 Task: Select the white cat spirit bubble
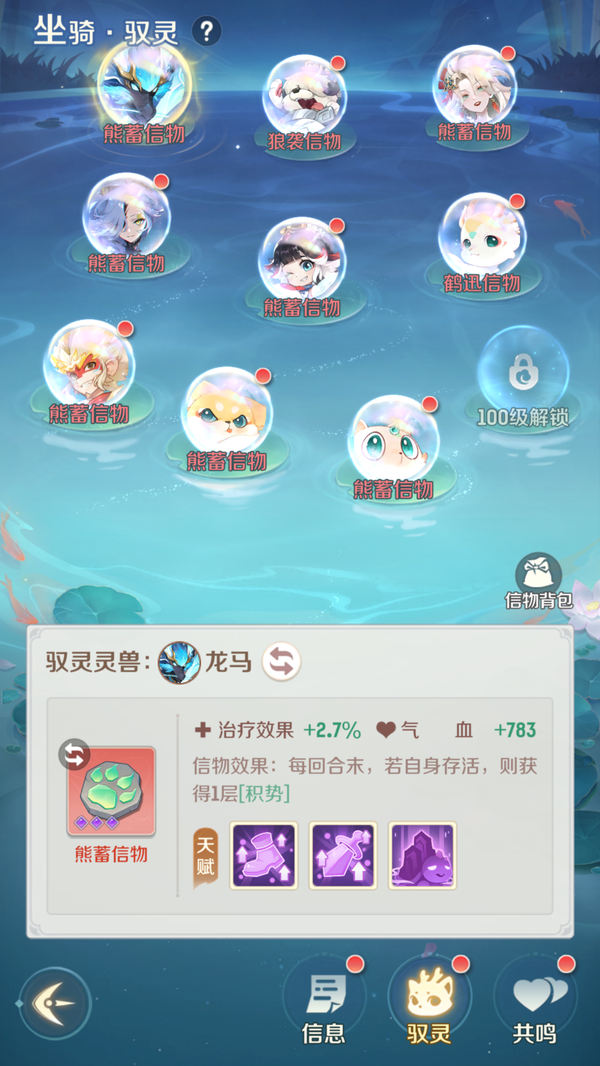(x=393, y=440)
